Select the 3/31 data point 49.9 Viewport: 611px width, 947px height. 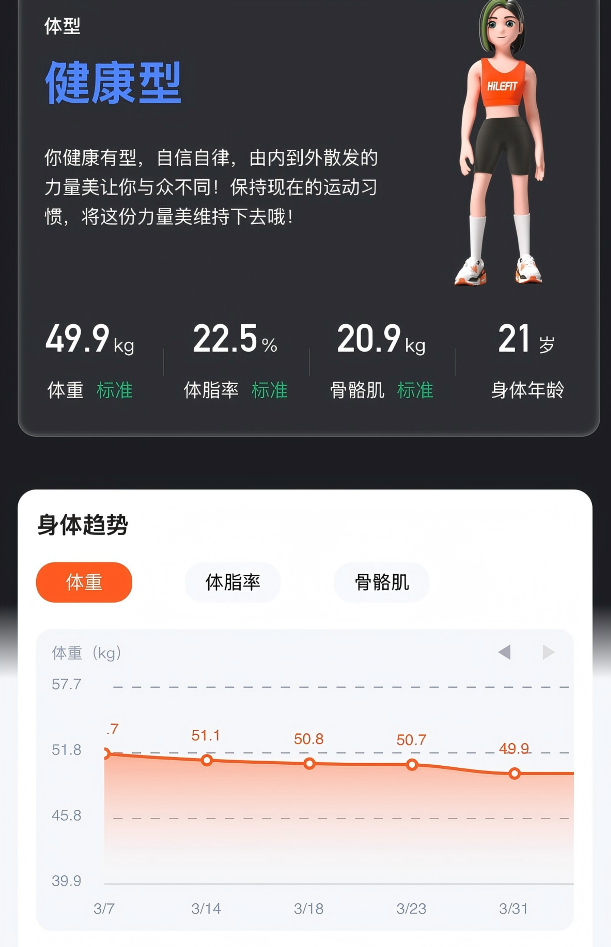(x=515, y=773)
